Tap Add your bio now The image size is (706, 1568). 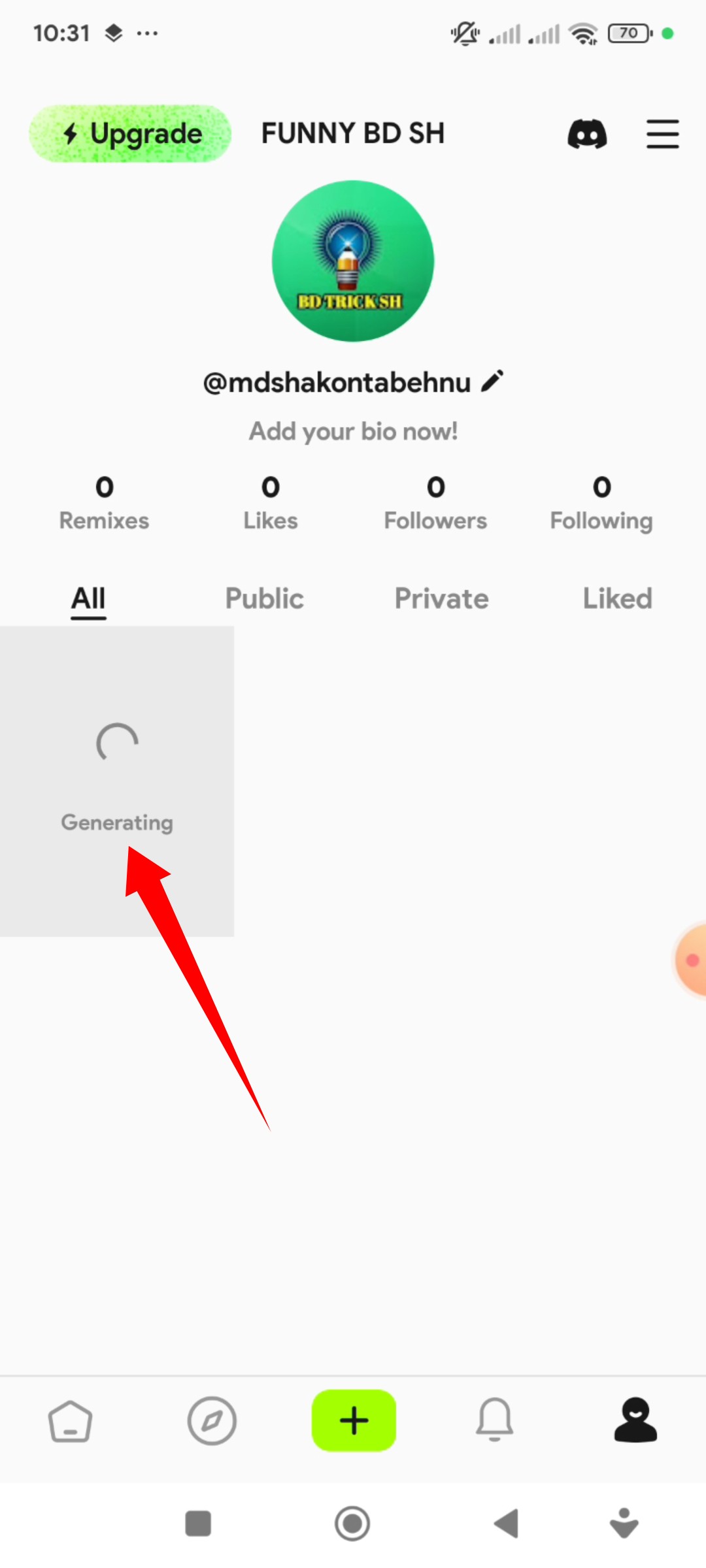(x=353, y=431)
